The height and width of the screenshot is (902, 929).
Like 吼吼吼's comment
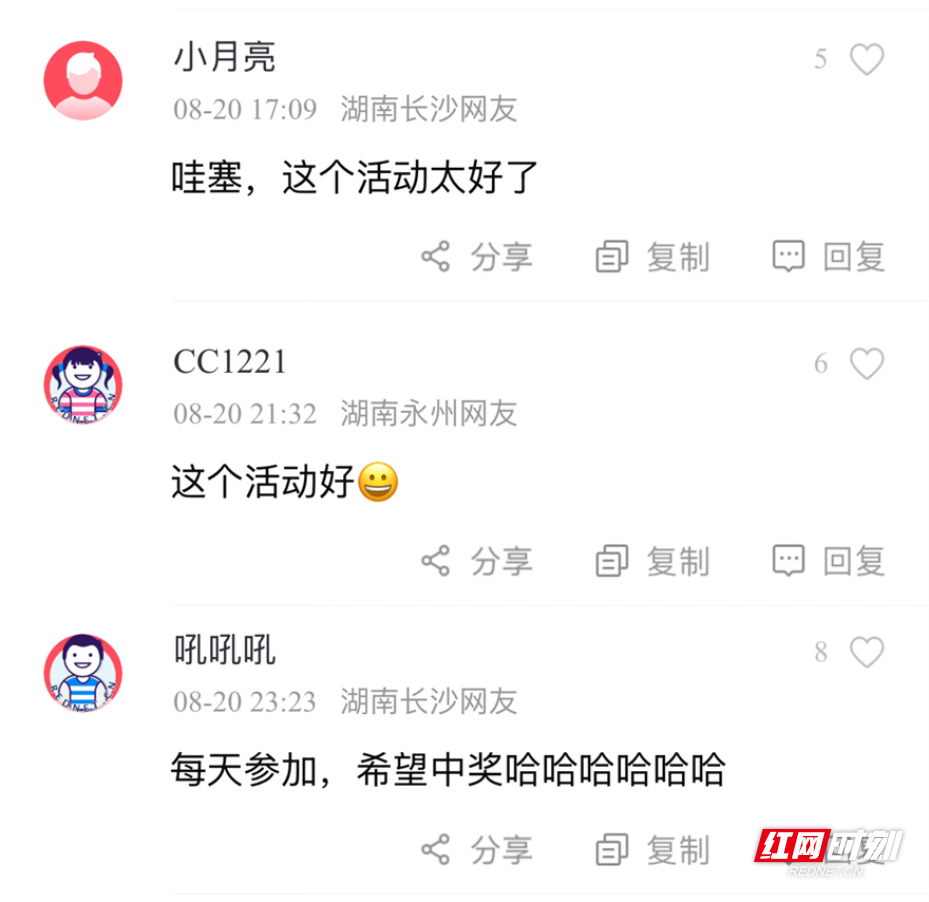click(866, 653)
